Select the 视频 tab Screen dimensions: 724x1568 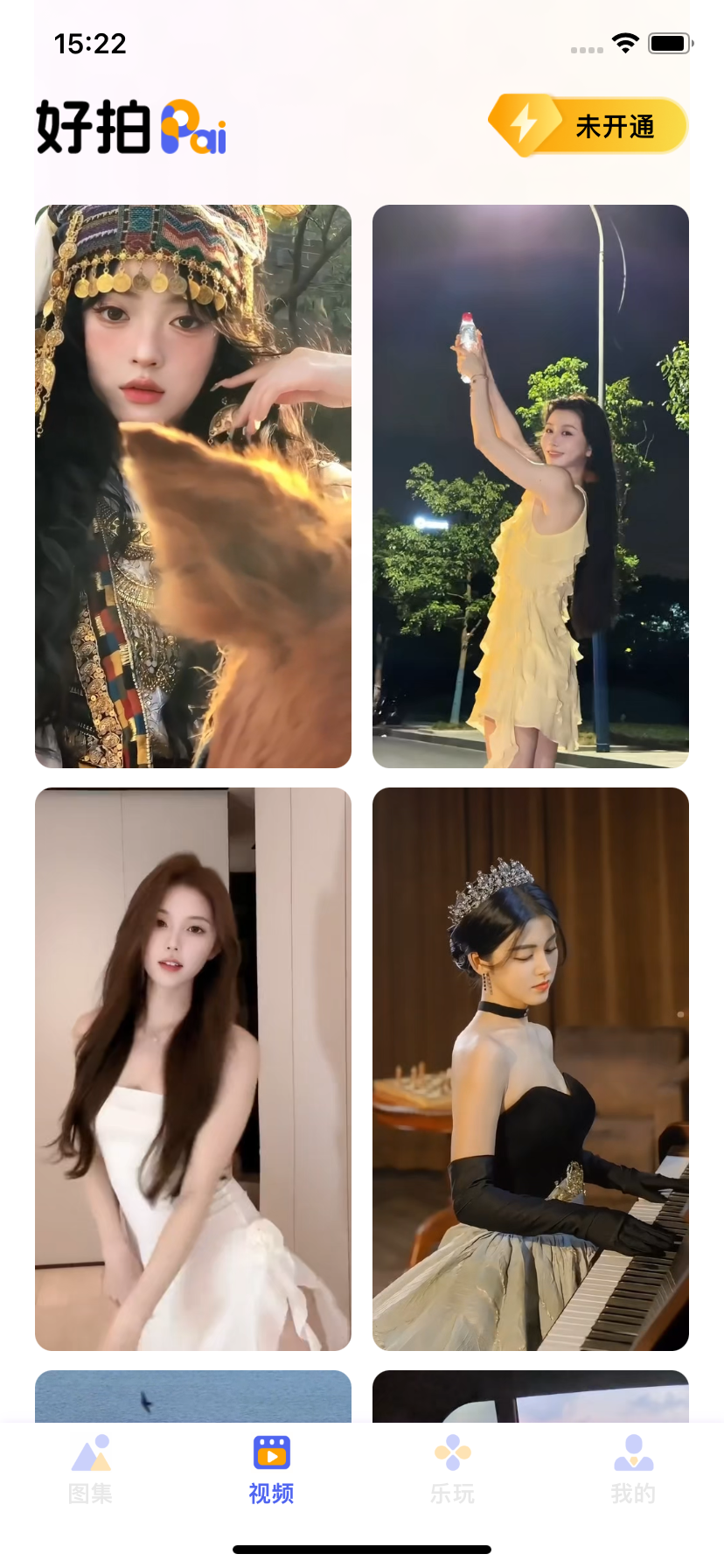coord(272,1470)
